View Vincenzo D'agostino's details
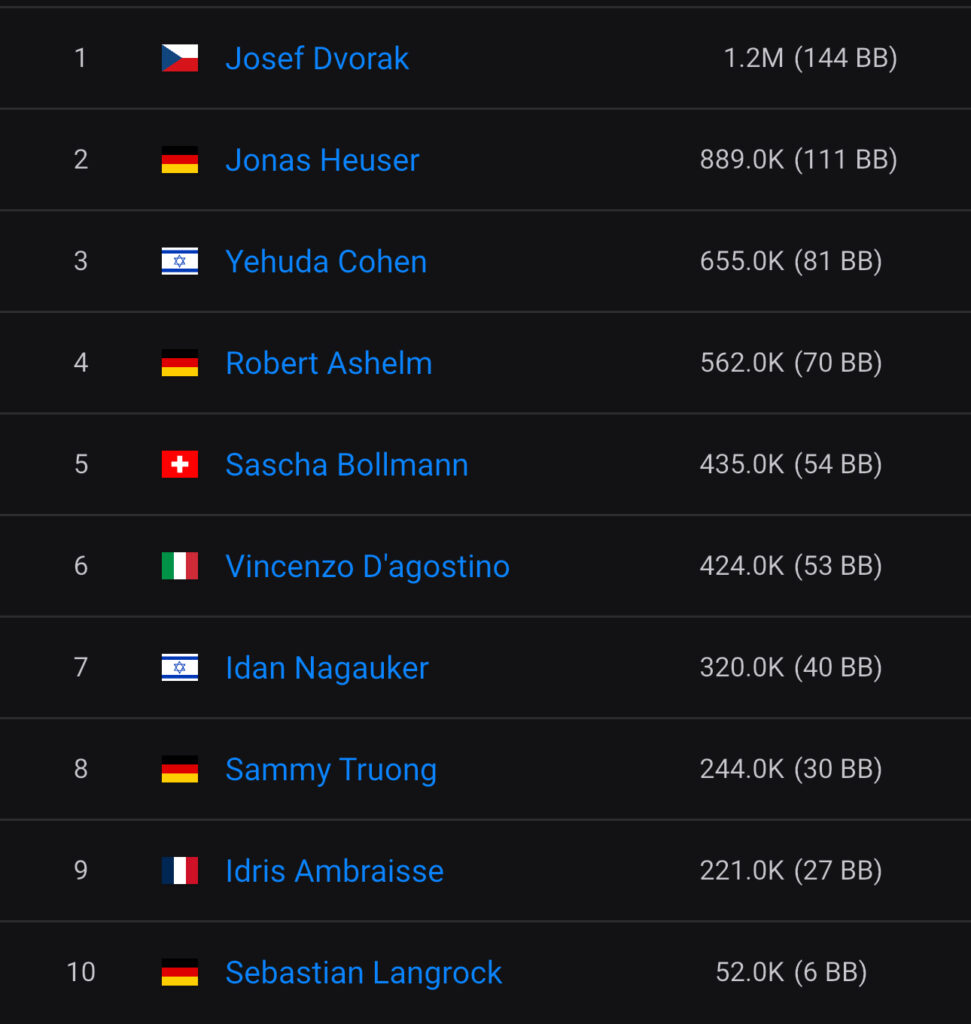 tap(367, 566)
